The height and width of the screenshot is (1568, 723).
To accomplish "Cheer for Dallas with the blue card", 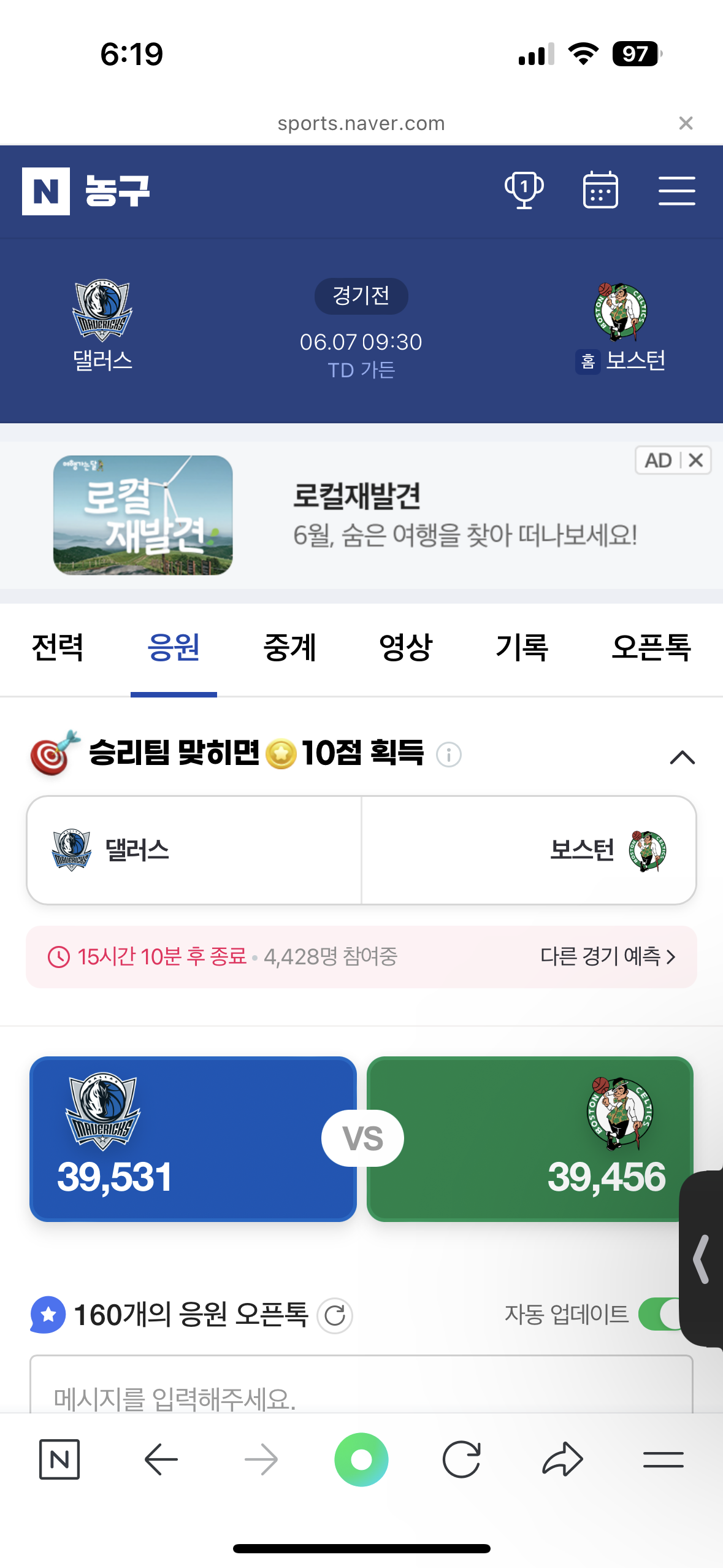I will tap(193, 1139).
